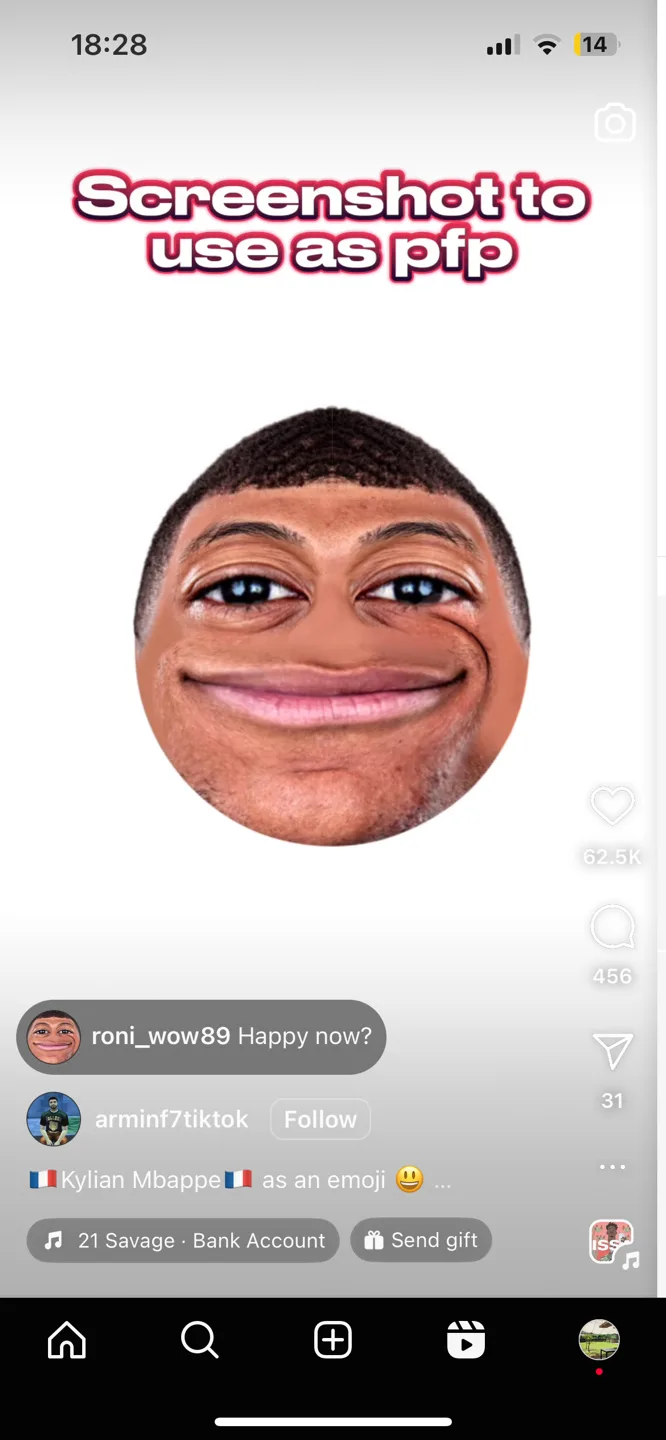
Task: Open the three-dot more options
Action: coord(612,1167)
